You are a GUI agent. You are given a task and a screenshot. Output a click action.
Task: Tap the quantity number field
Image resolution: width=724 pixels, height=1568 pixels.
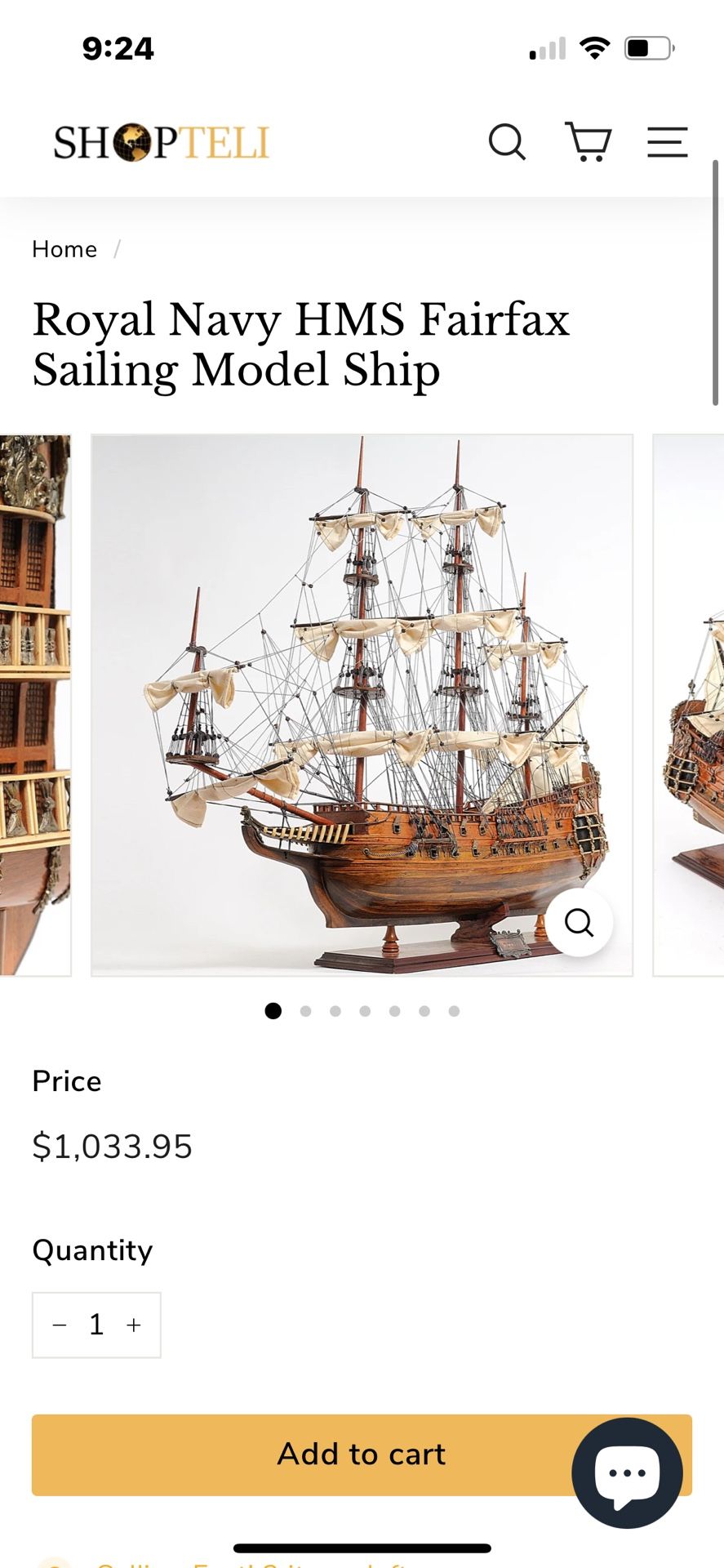96,1325
